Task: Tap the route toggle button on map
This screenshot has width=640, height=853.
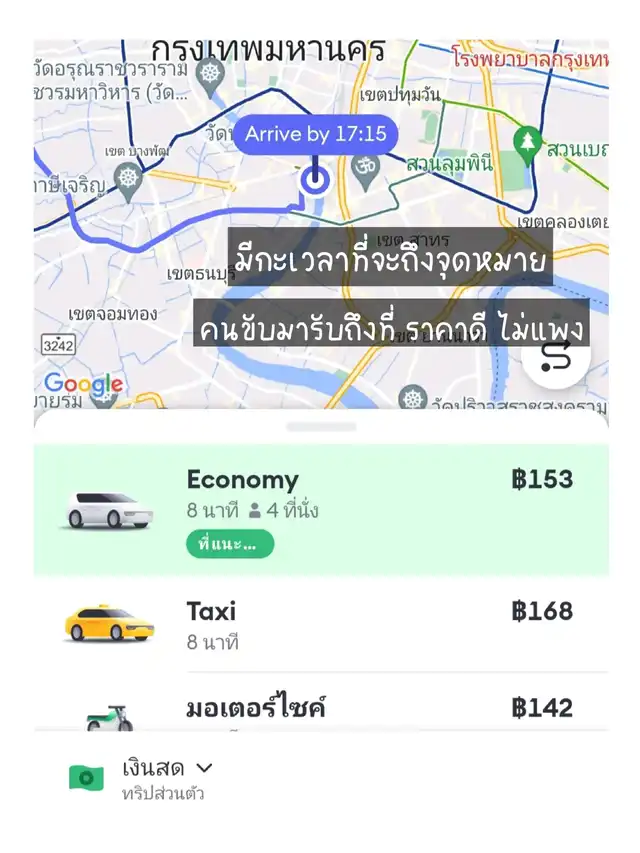Action: coord(555,354)
